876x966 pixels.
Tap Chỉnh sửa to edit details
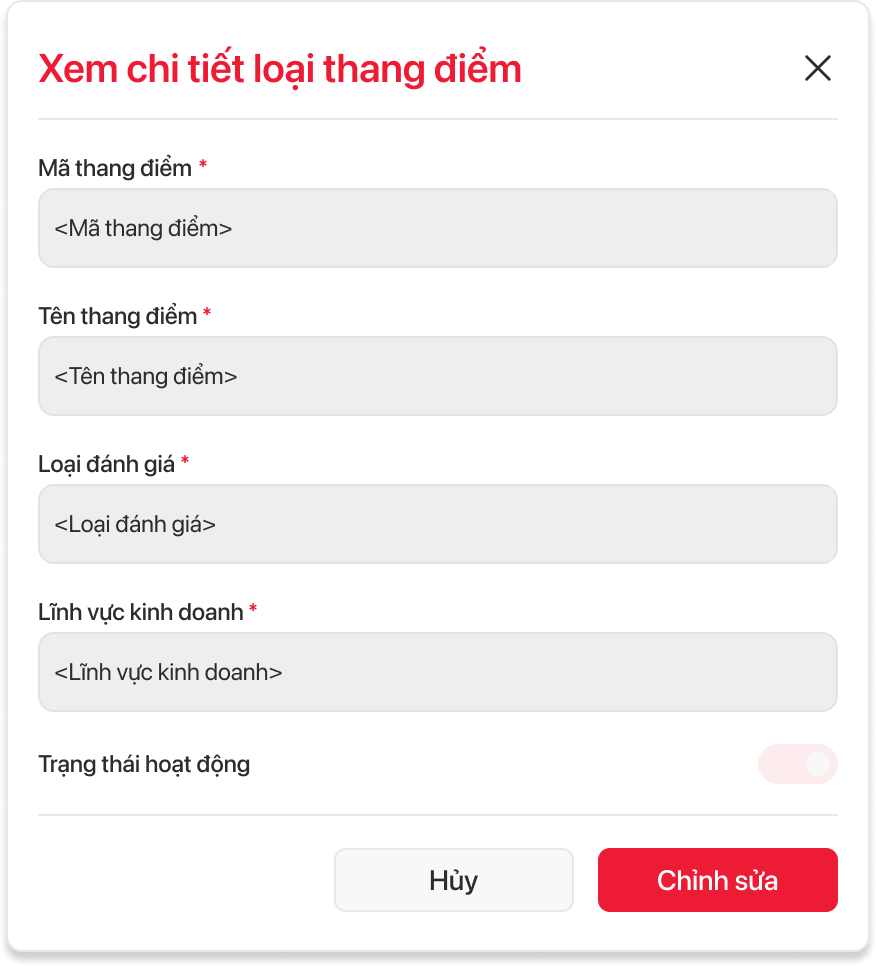[x=717, y=880]
